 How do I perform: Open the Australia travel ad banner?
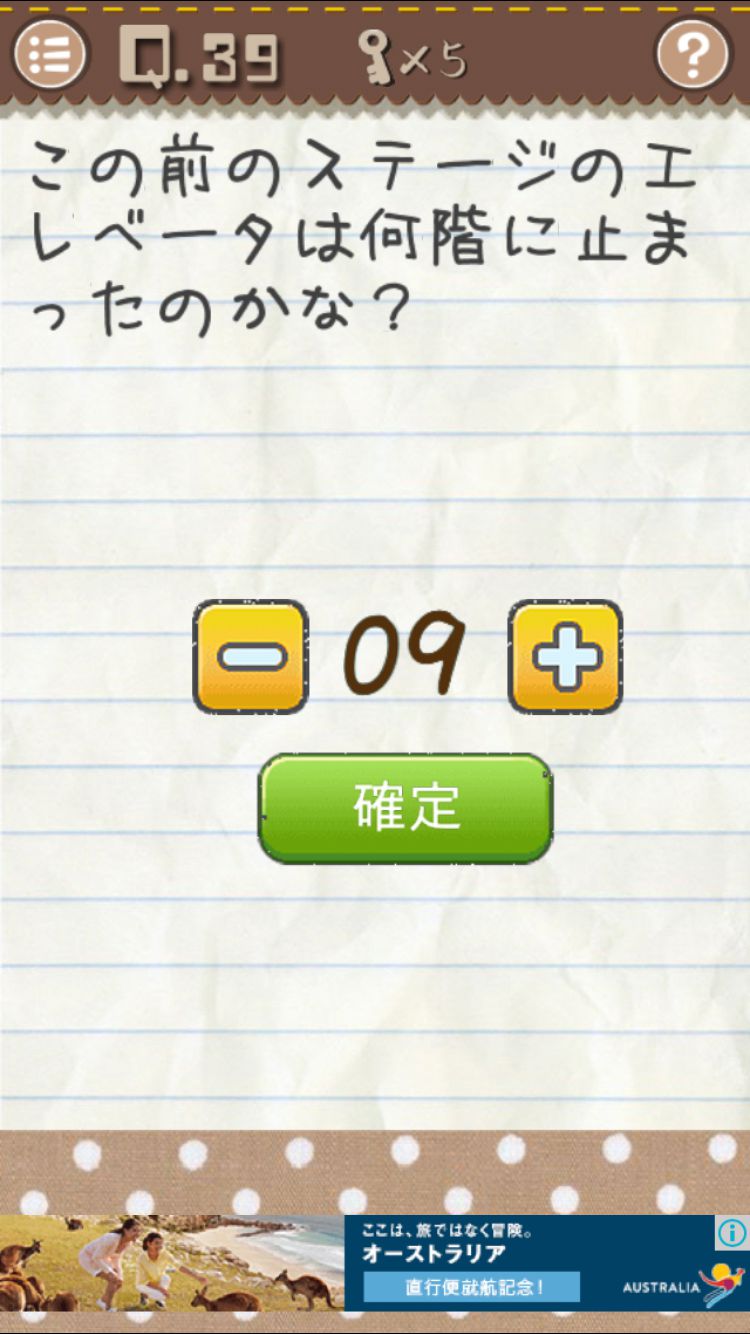374,1263
